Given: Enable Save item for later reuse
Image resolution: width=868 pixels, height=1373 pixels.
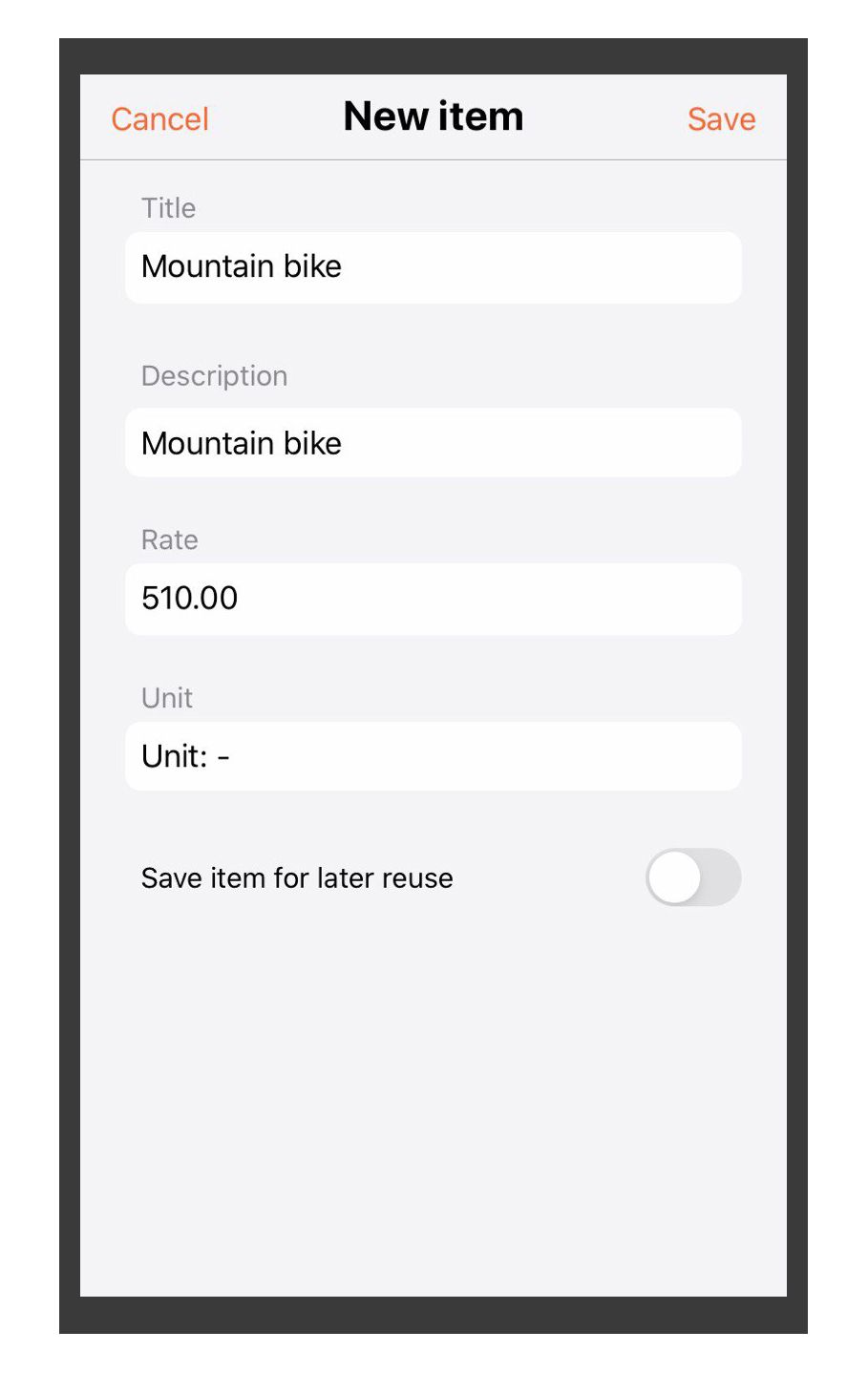Looking at the screenshot, I should tap(692, 877).
